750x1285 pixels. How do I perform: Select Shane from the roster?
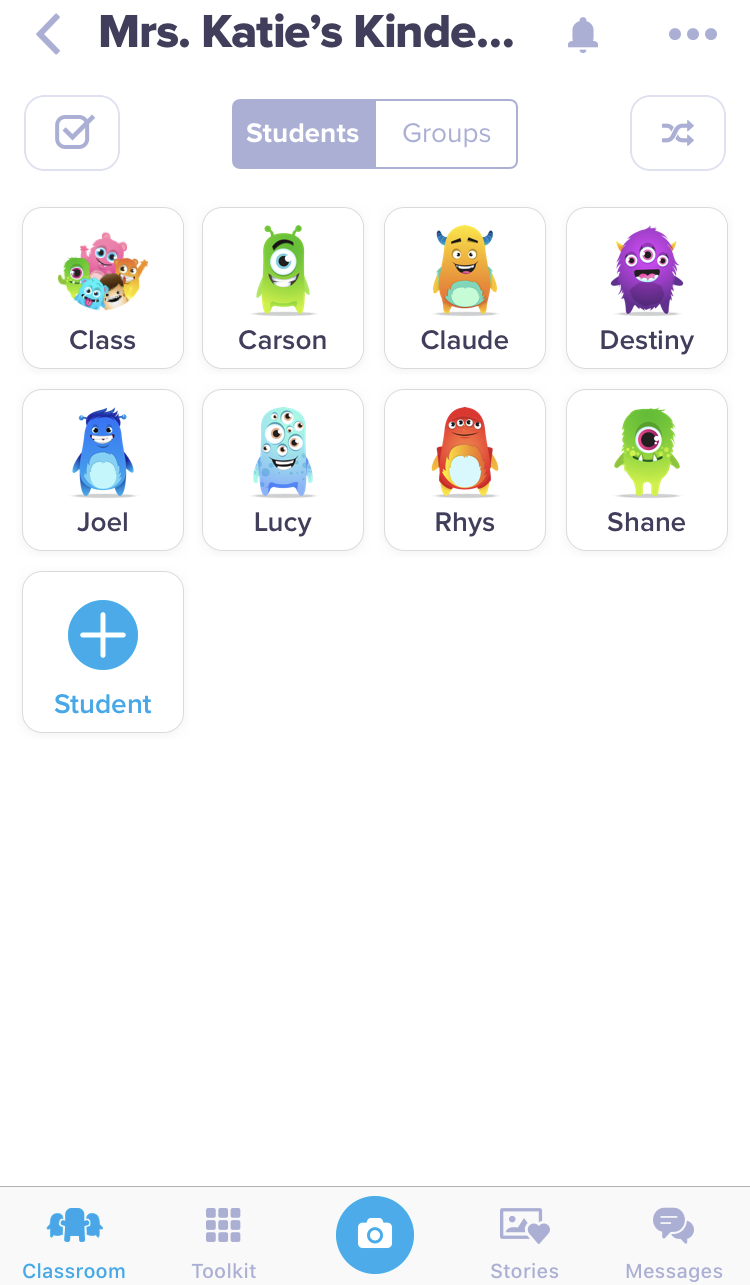tap(646, 470)
